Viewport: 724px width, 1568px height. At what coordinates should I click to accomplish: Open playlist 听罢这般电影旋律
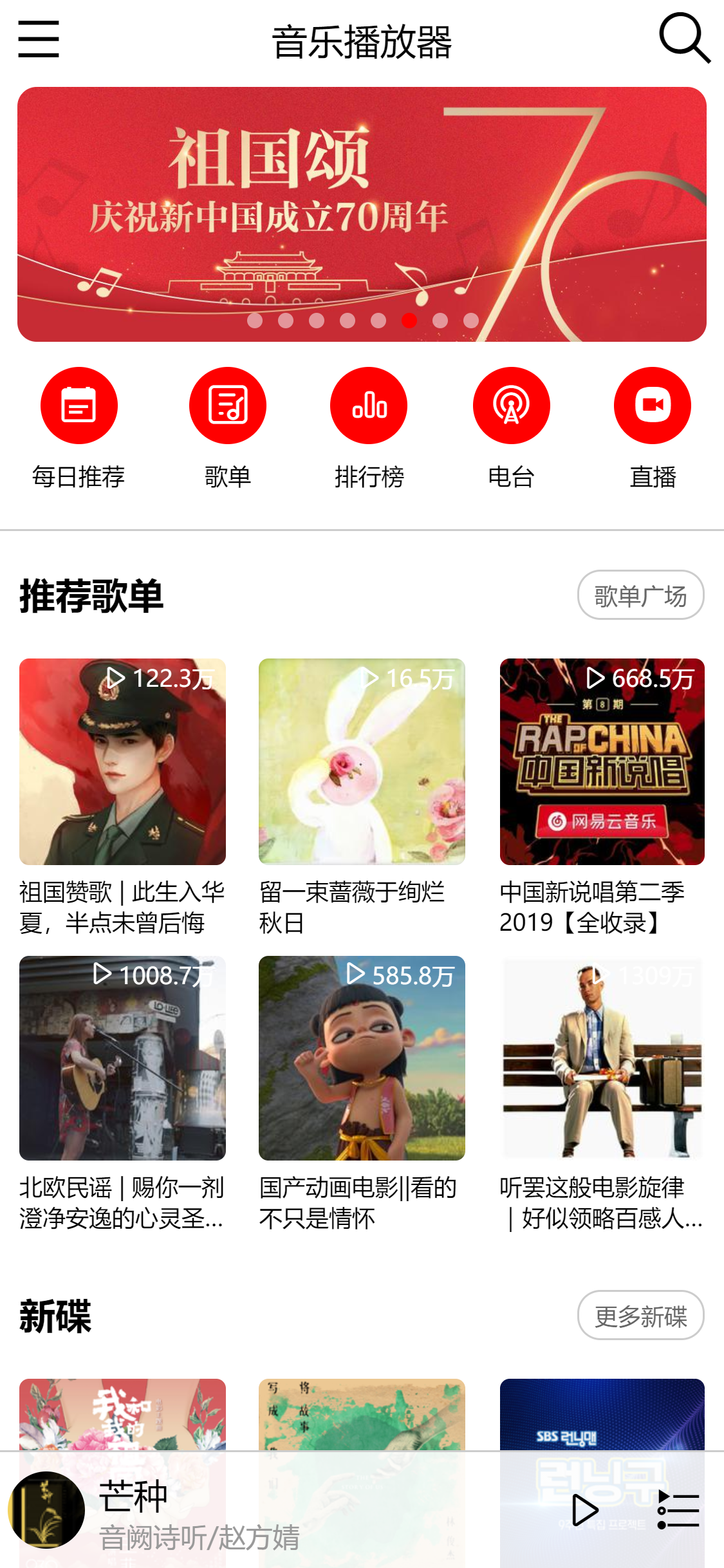tap(602, 1058)
